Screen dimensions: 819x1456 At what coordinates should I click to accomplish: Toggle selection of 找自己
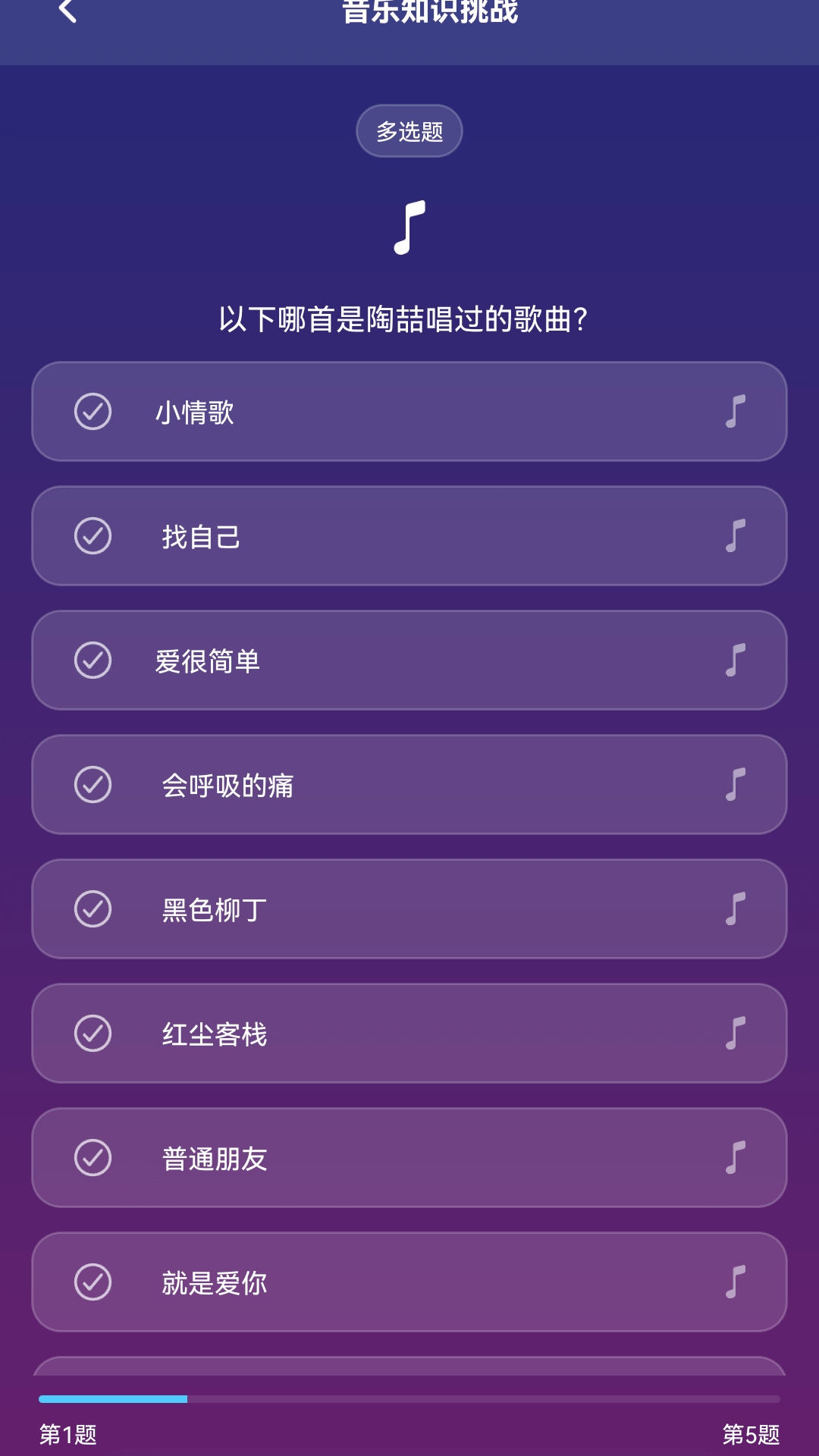click(93, 536)
